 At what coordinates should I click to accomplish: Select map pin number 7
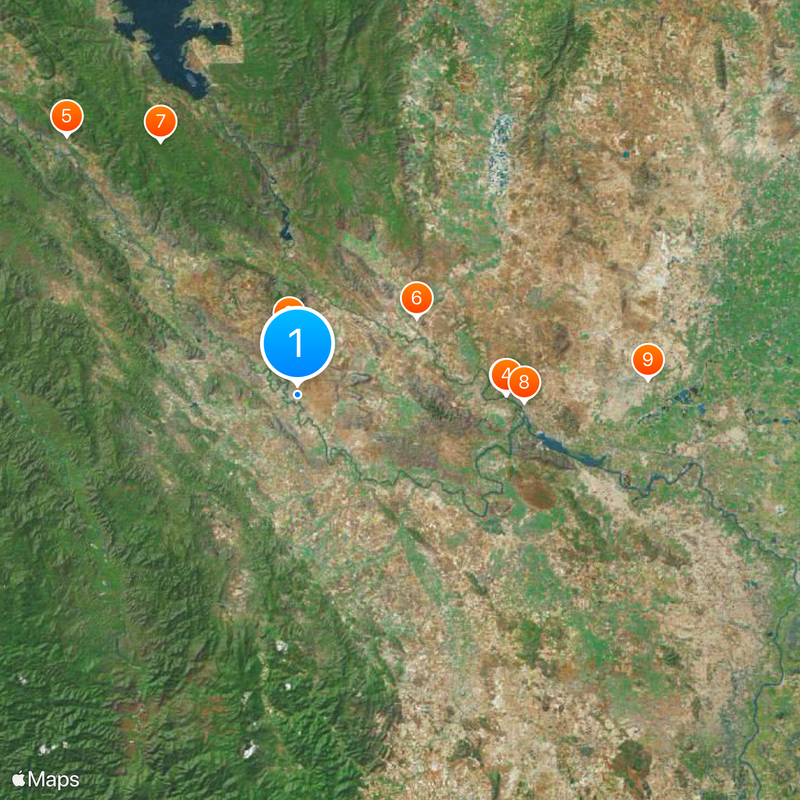160,121
